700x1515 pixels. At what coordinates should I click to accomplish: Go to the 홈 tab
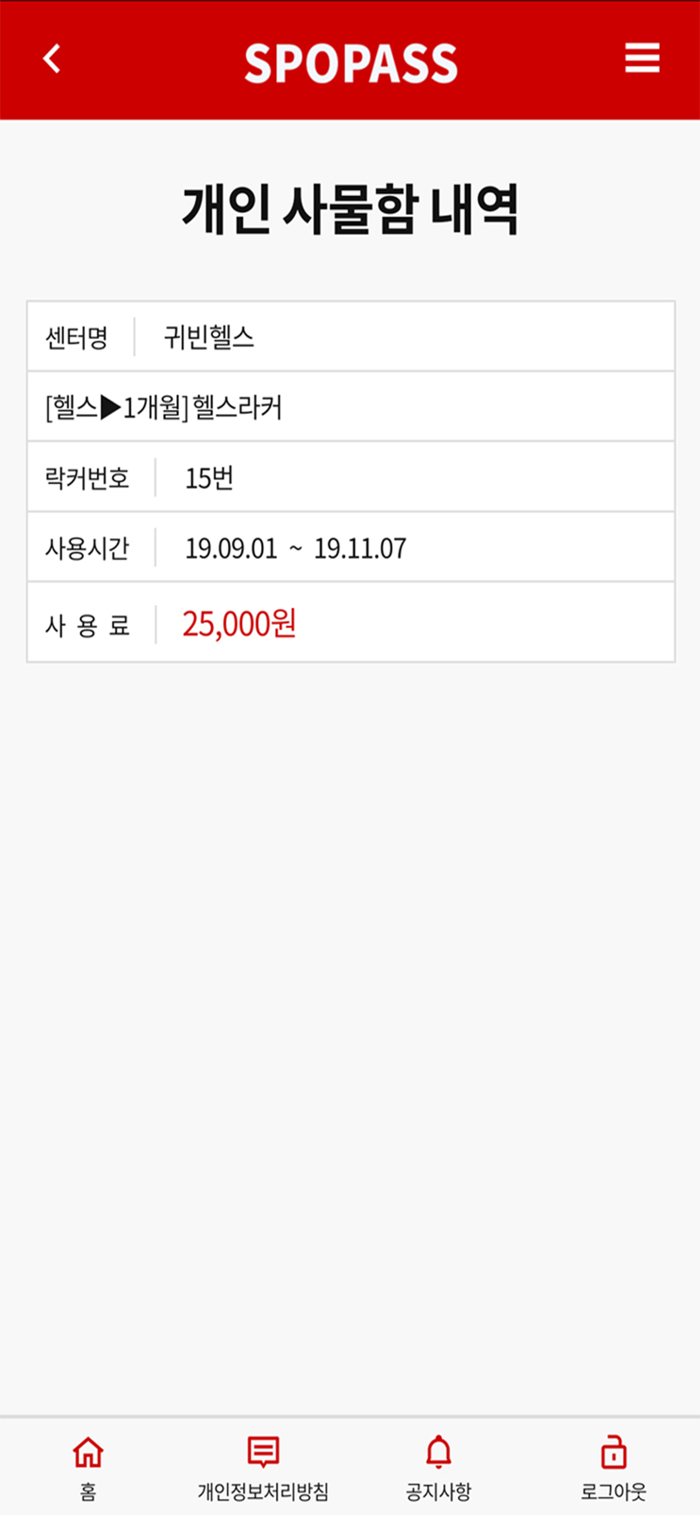click(88, 1467)
